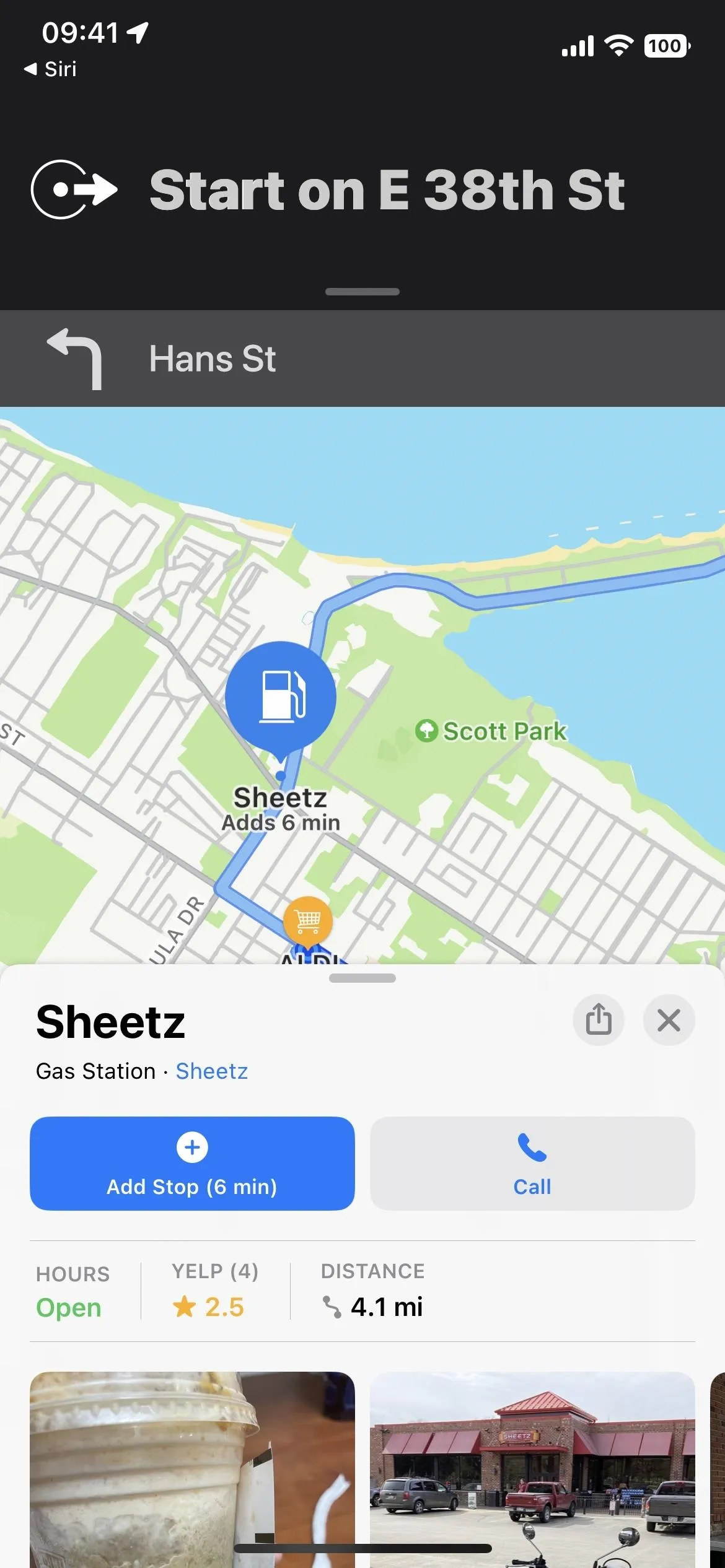The height and width of the screenshot is (1568, 725).
Task: Open the Sheetz storefront photo
Action: [532, 1470]
